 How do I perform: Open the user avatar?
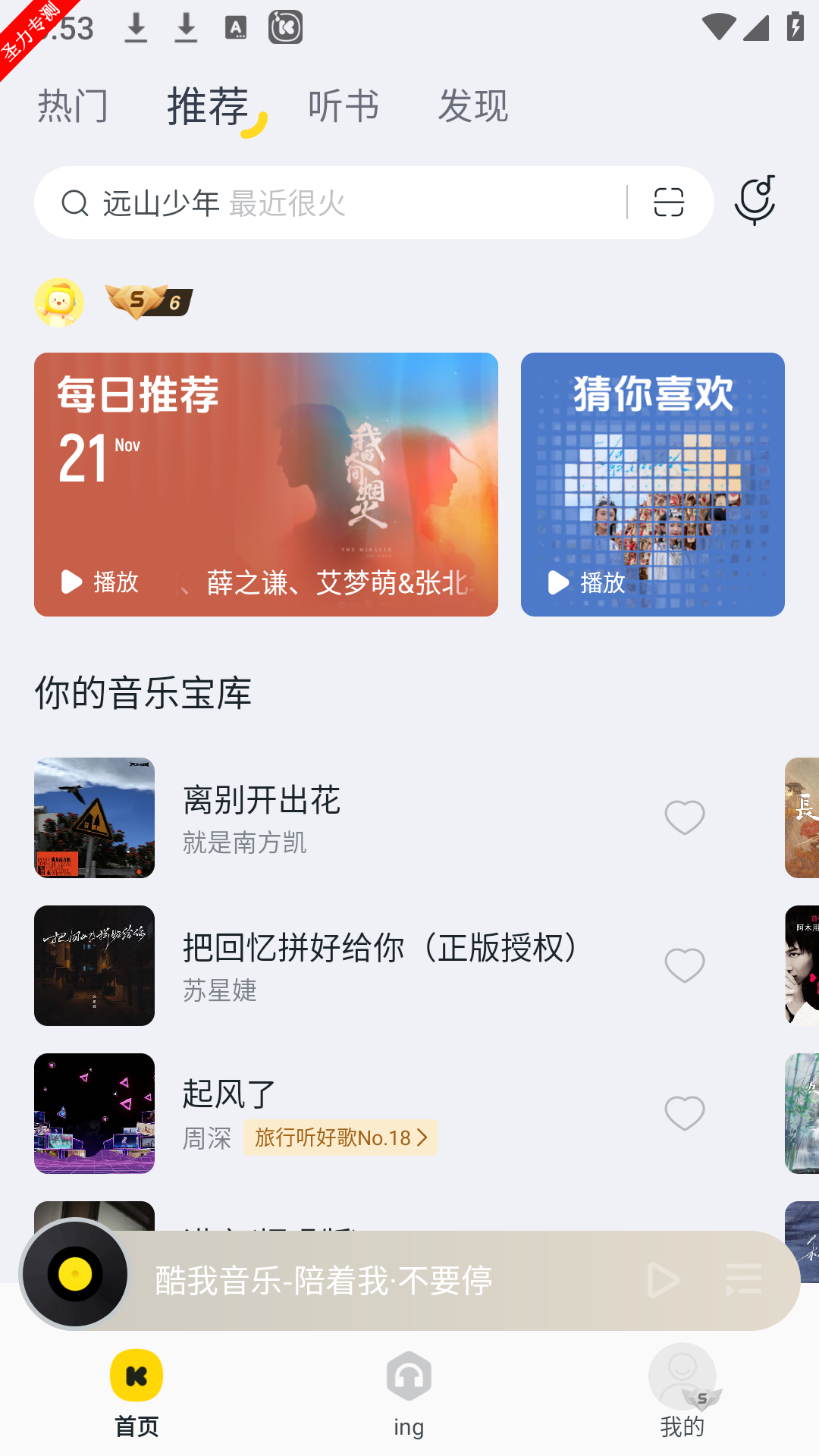(59, 303)
